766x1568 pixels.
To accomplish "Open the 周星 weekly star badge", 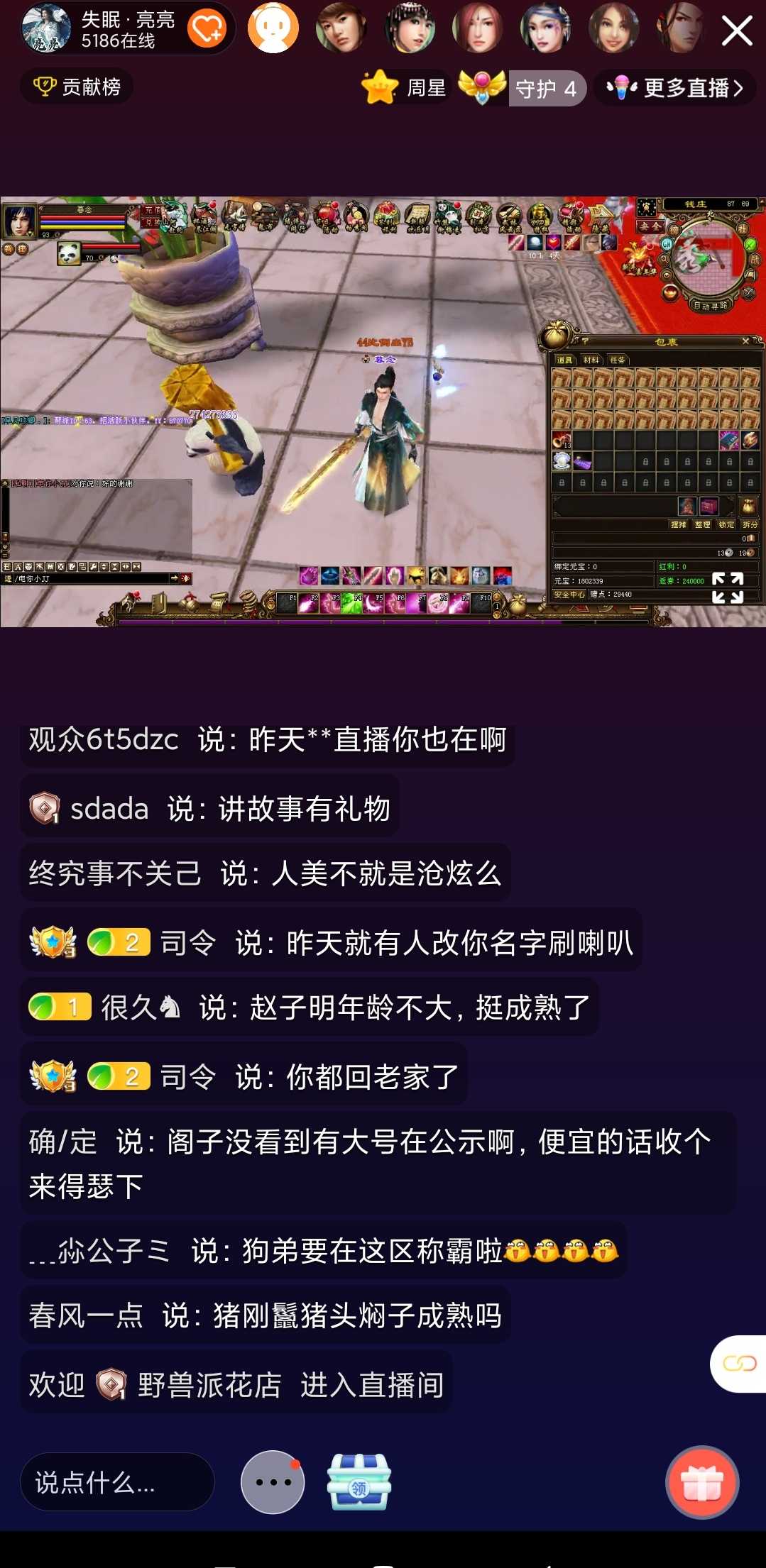I will coord(405,88).
